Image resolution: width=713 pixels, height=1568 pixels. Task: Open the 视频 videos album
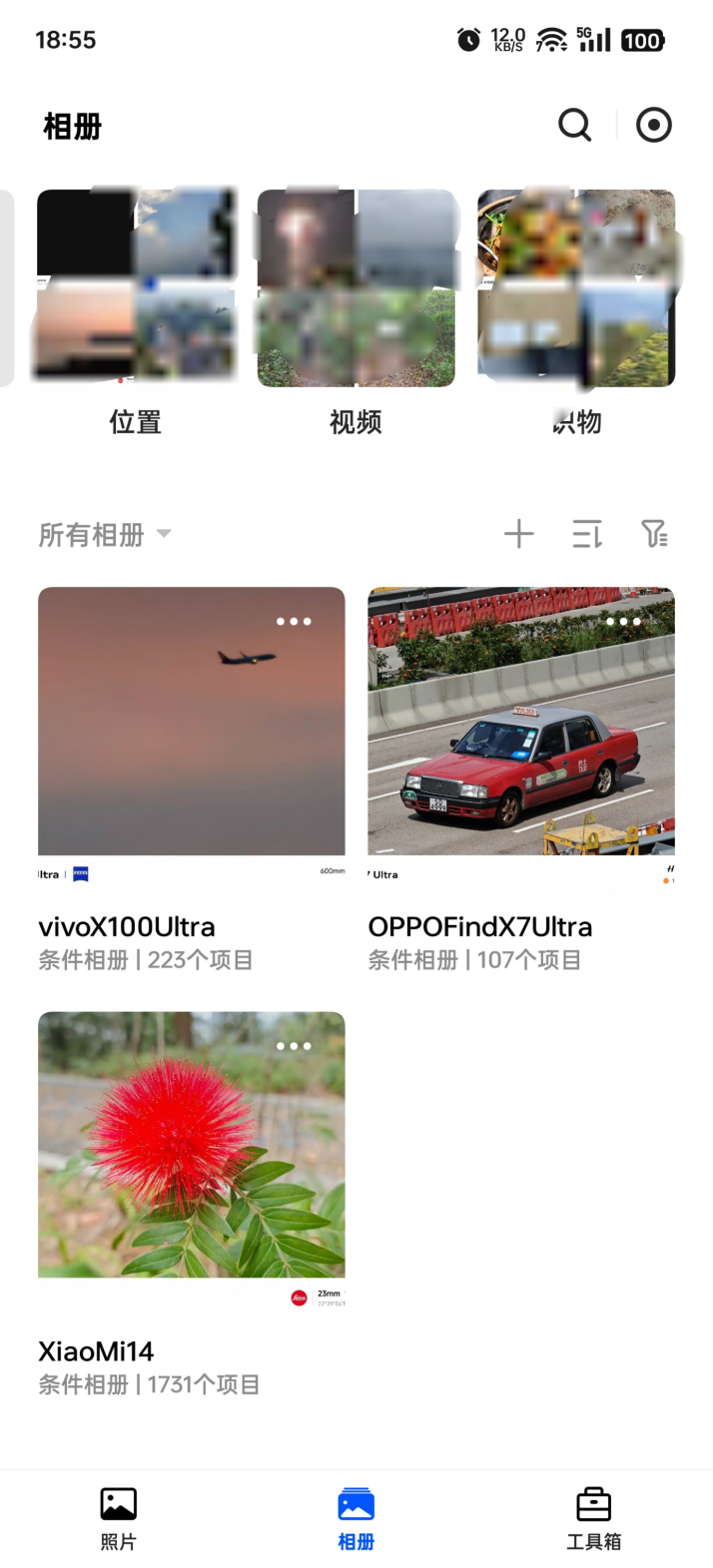pos(356,287)
